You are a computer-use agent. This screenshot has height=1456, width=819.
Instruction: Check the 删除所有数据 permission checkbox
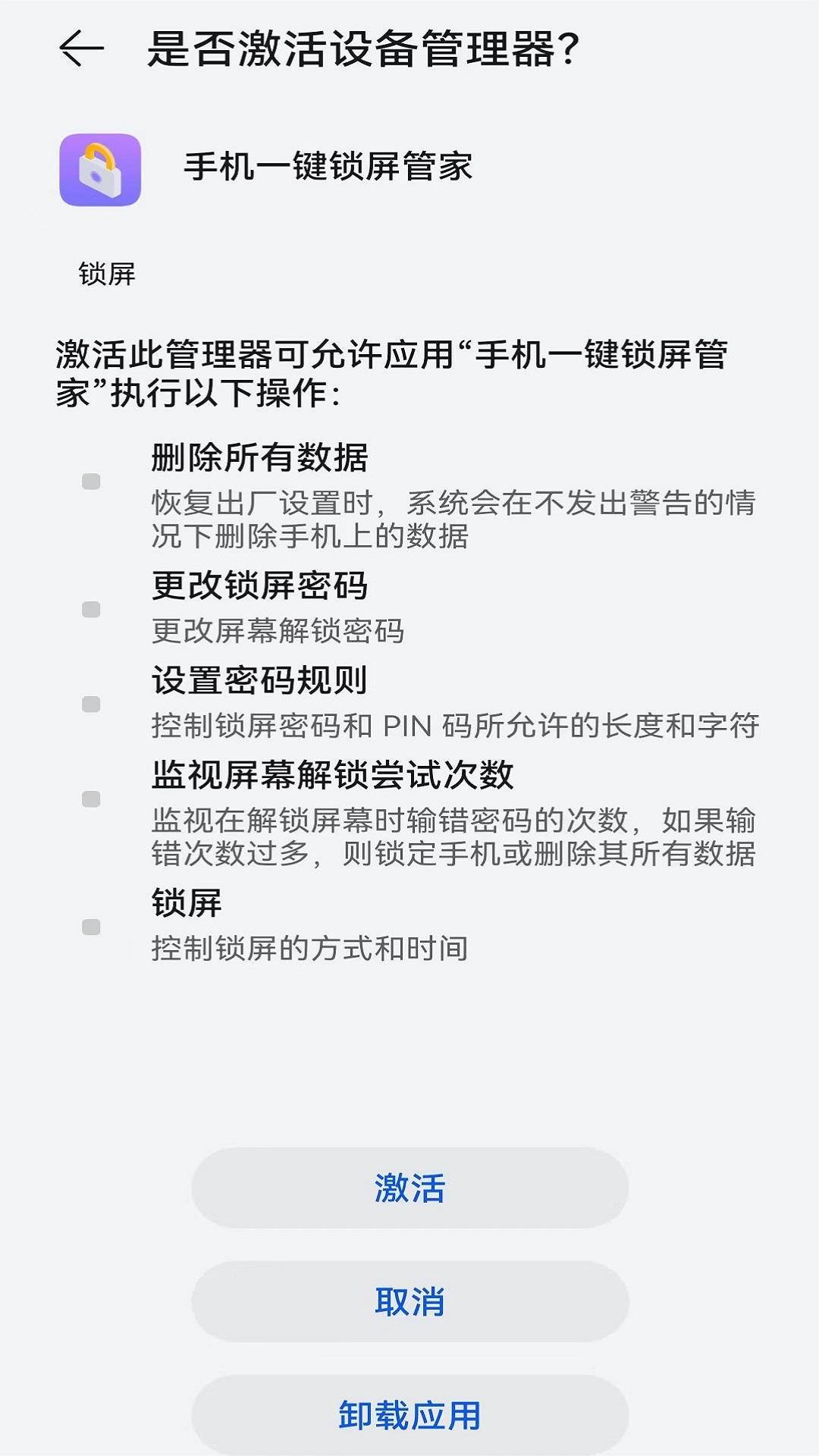point(91,482)
